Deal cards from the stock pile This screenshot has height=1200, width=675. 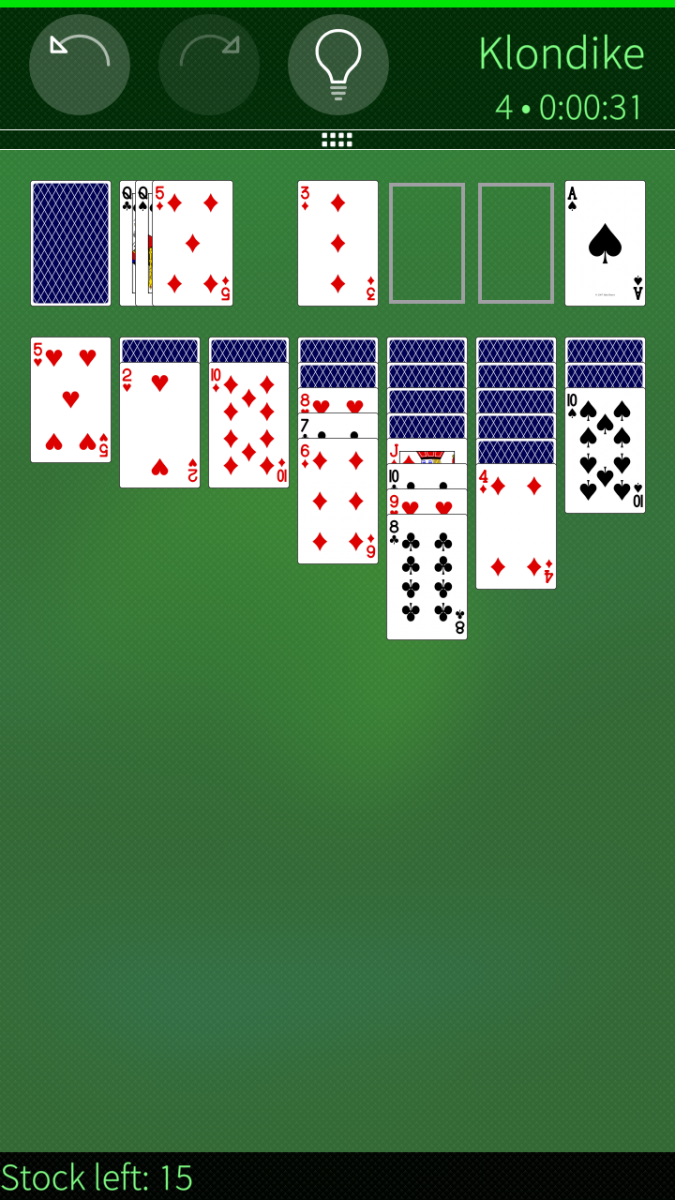click(x=71, y=243)
